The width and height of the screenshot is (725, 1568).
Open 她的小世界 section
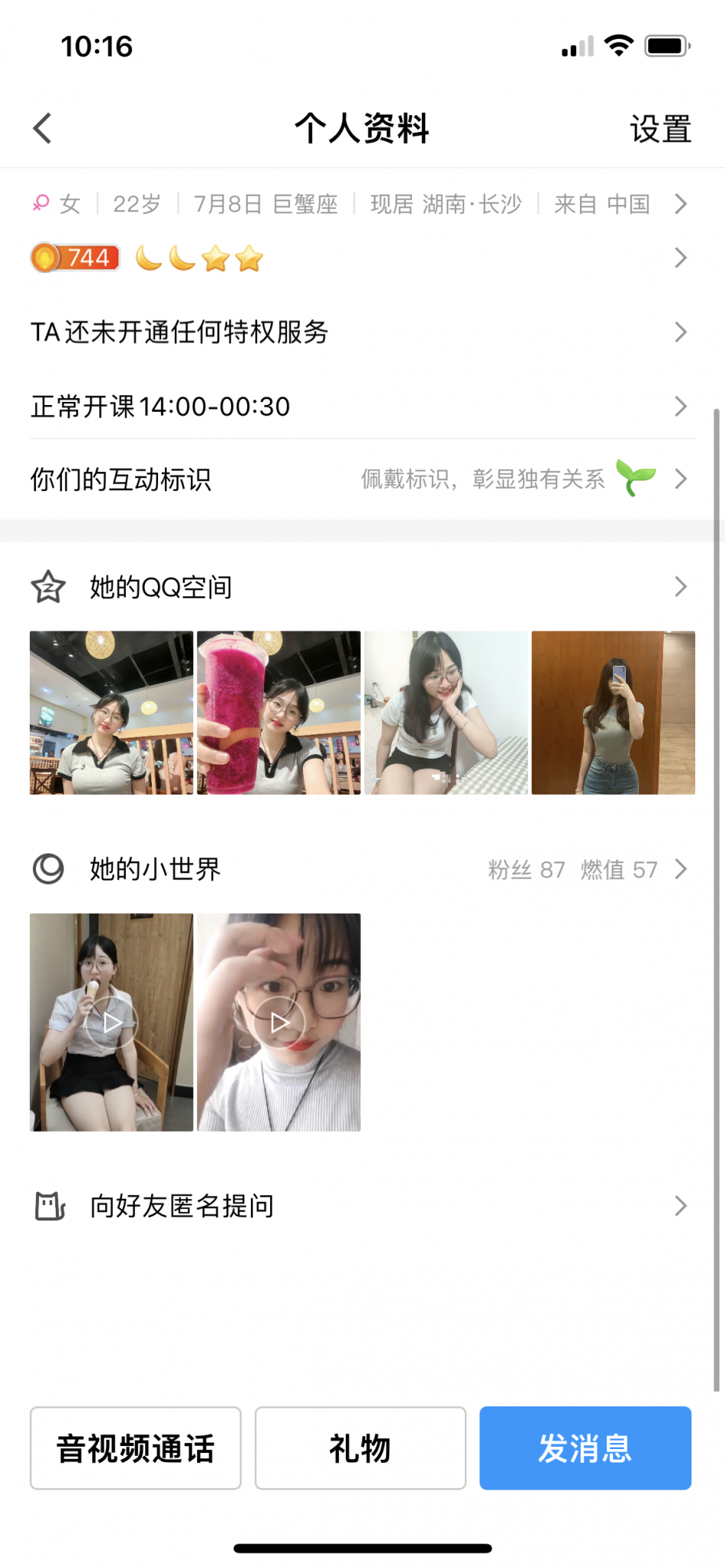tap(359, 869)
